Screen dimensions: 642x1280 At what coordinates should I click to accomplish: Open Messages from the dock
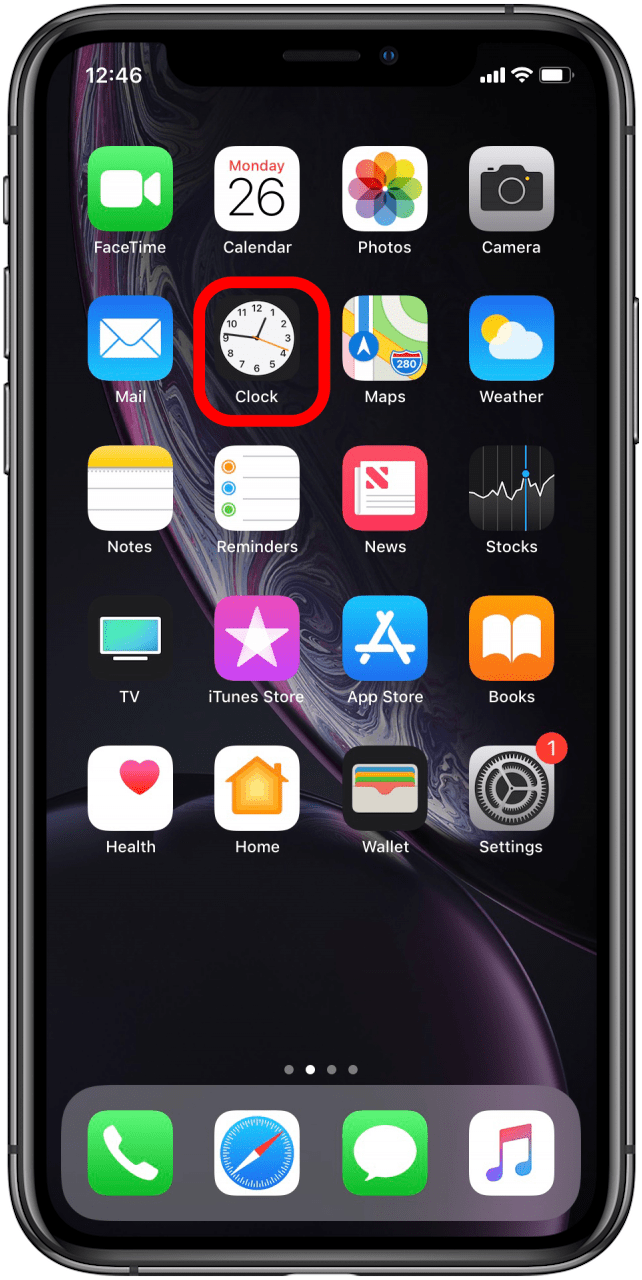click(x=385, y=1152)
